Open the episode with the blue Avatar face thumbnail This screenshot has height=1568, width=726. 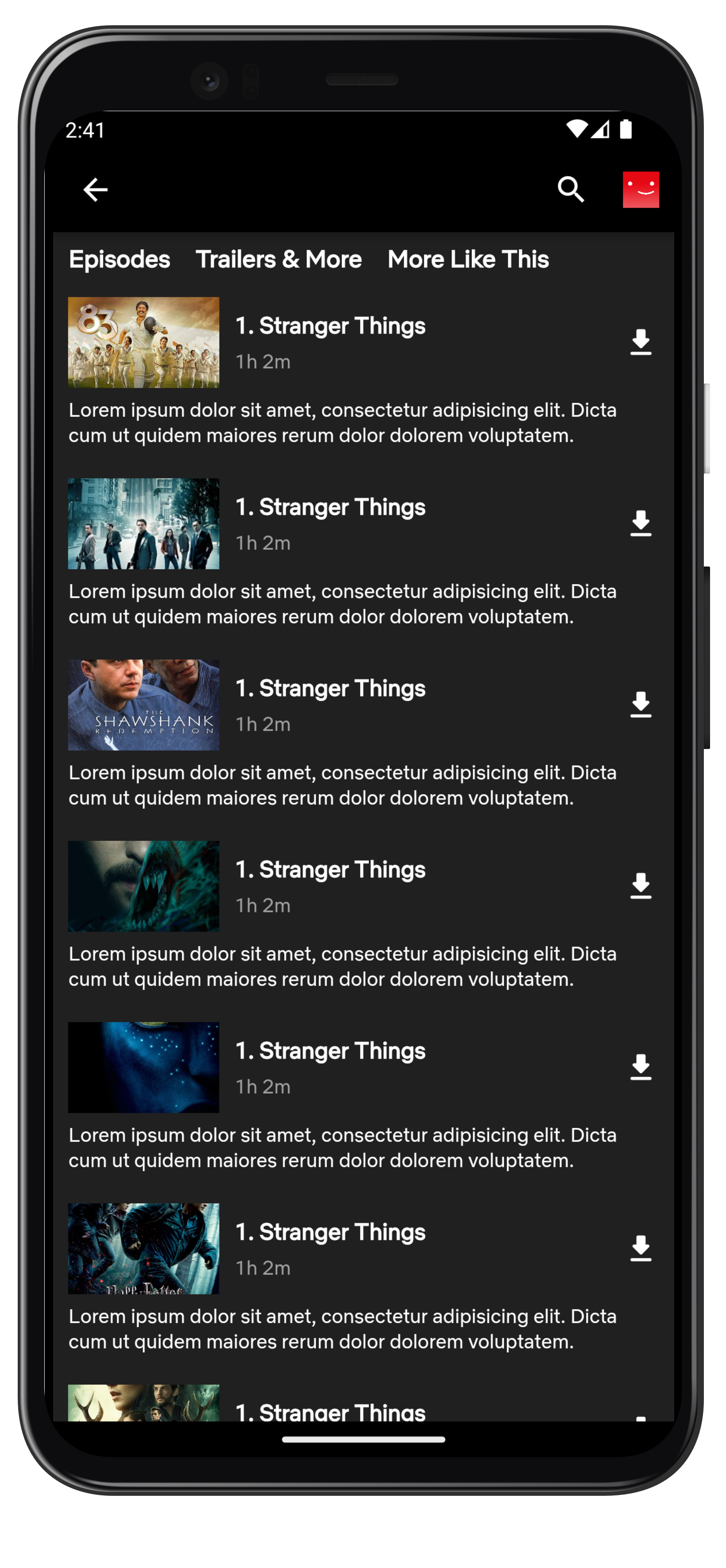pos(143,1067)
